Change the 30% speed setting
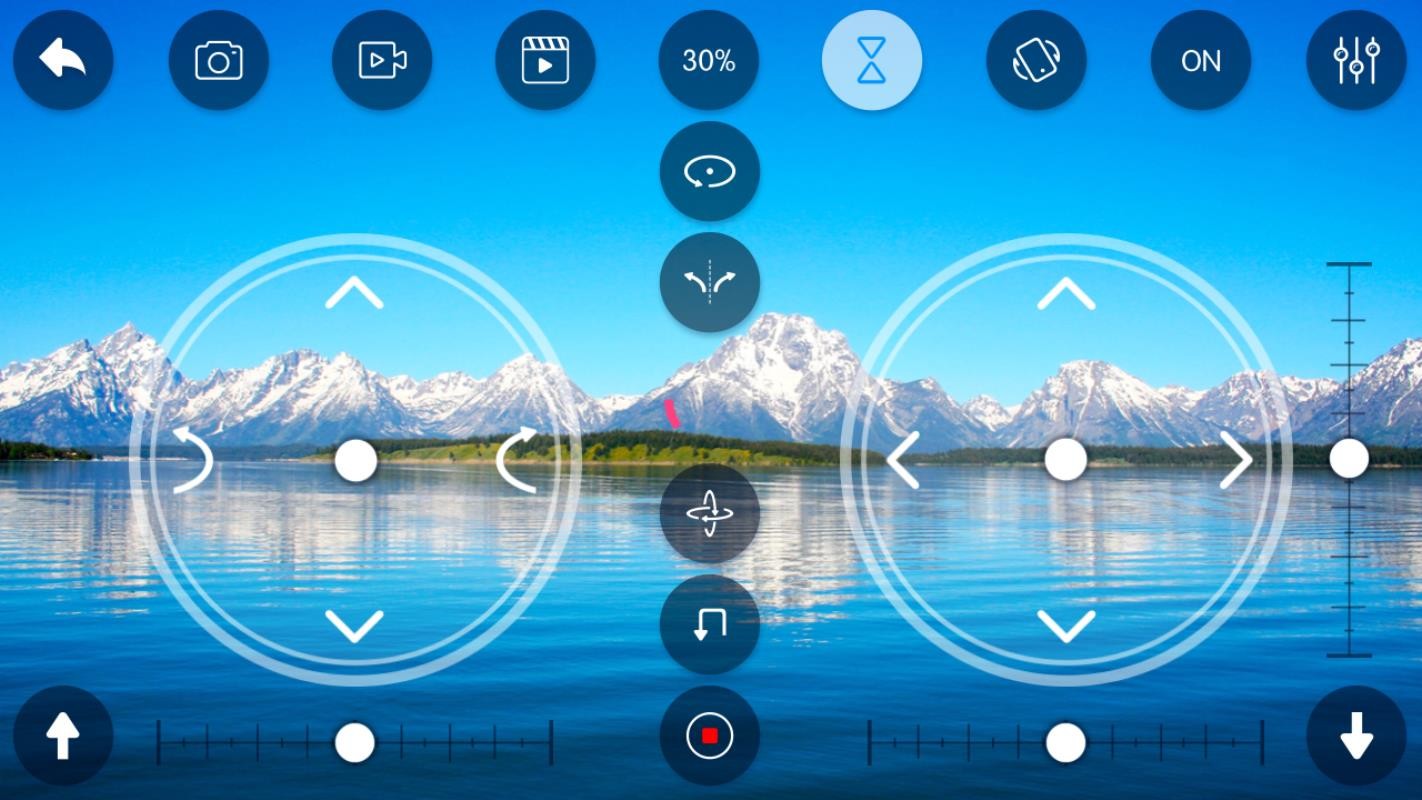This screenshot has height=800, width=1422. (x=709, y=60)
